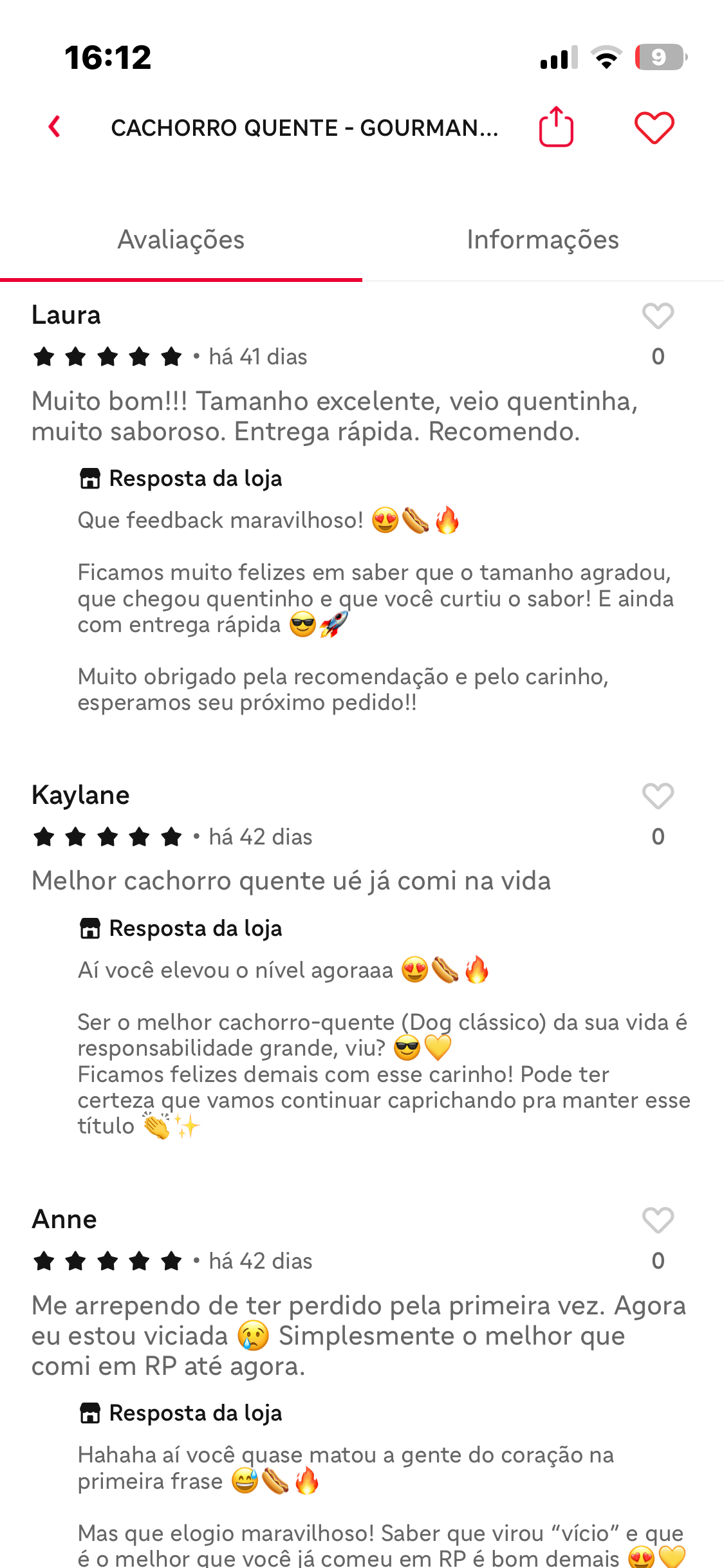Add the restaurant to favorites
The width and height of the screenshot is (724, 1568).
(x=654, y=127)
